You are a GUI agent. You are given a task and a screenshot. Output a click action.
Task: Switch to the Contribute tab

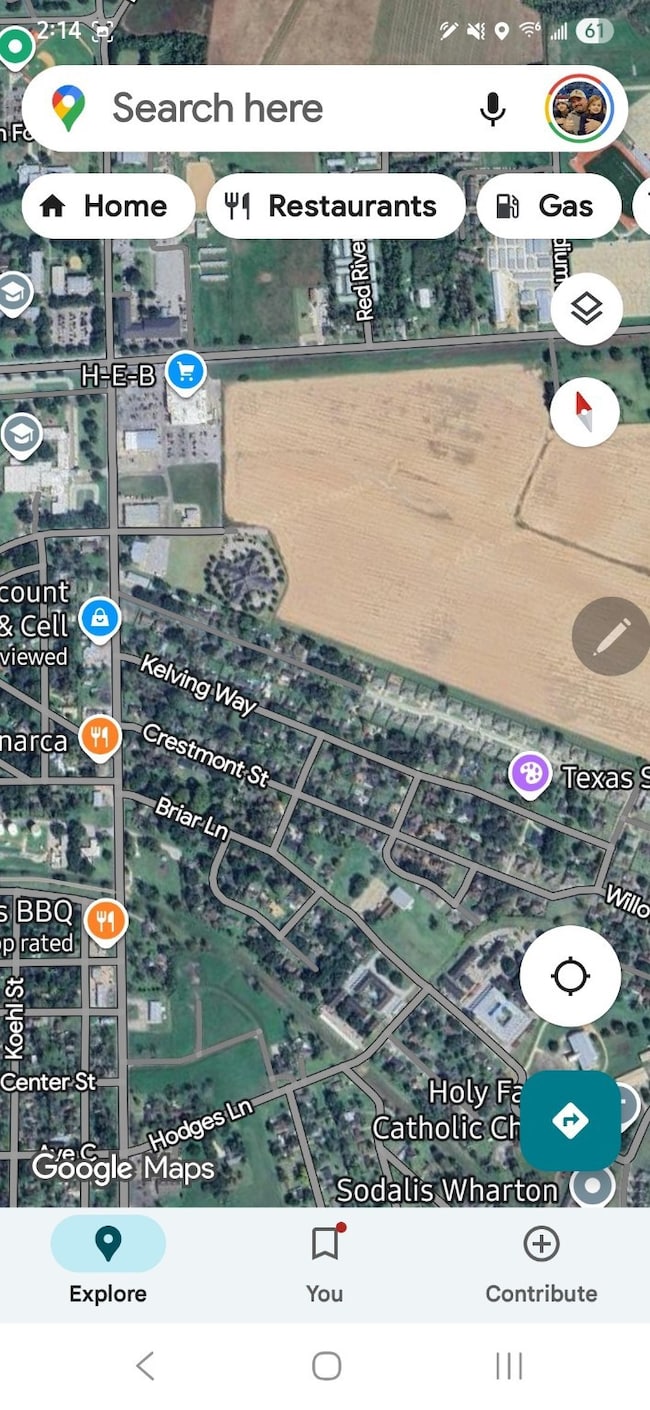[x=541, y=1264]
